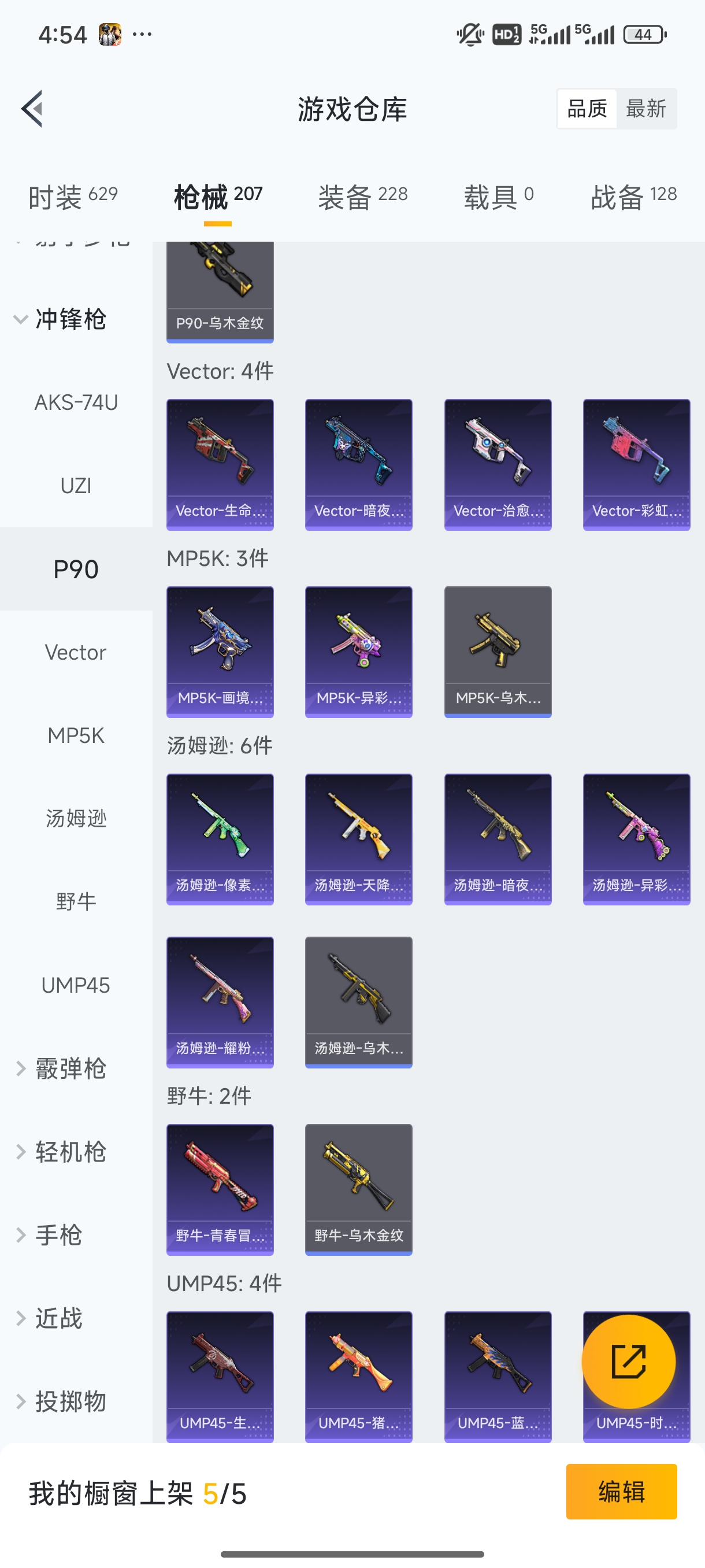The height and width of the screenshot is (1568, 705).
Task: Switch to the 时装 tab
Action: click(x=72, y=197)
